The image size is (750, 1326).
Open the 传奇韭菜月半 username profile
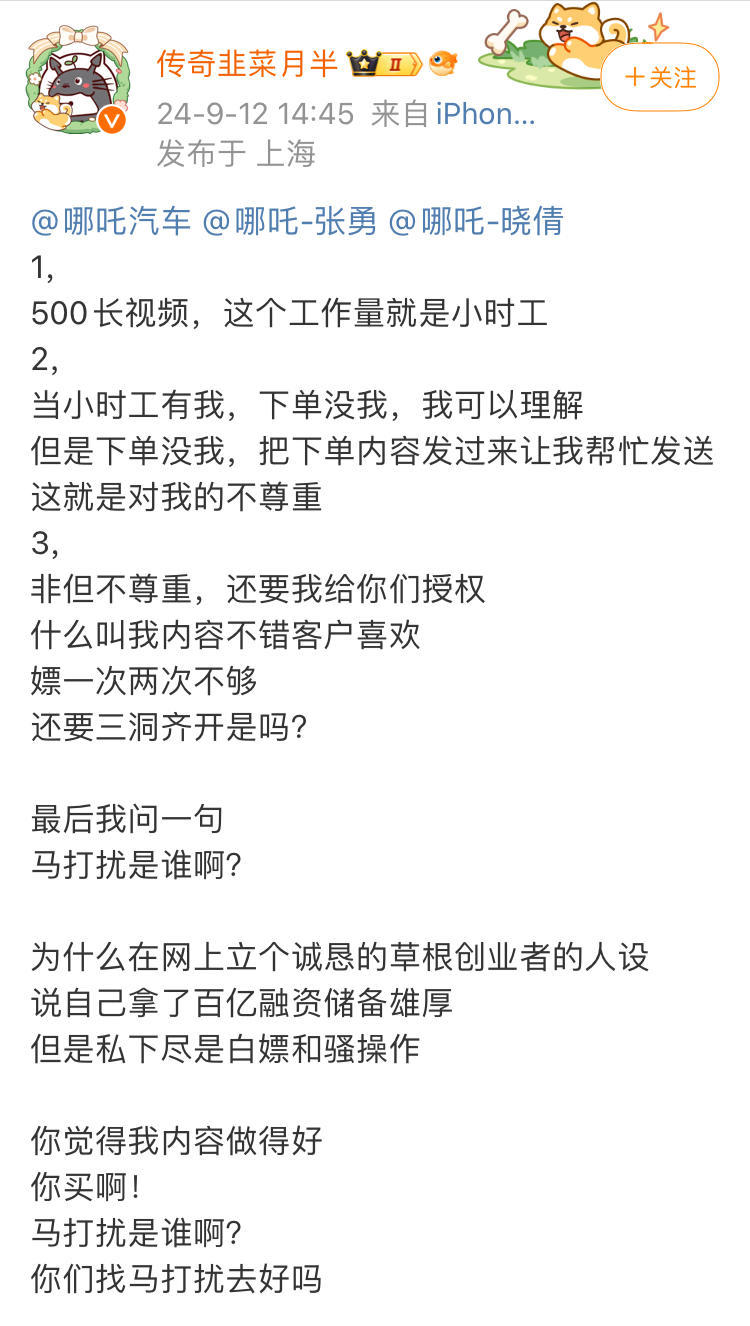[248, 65]
